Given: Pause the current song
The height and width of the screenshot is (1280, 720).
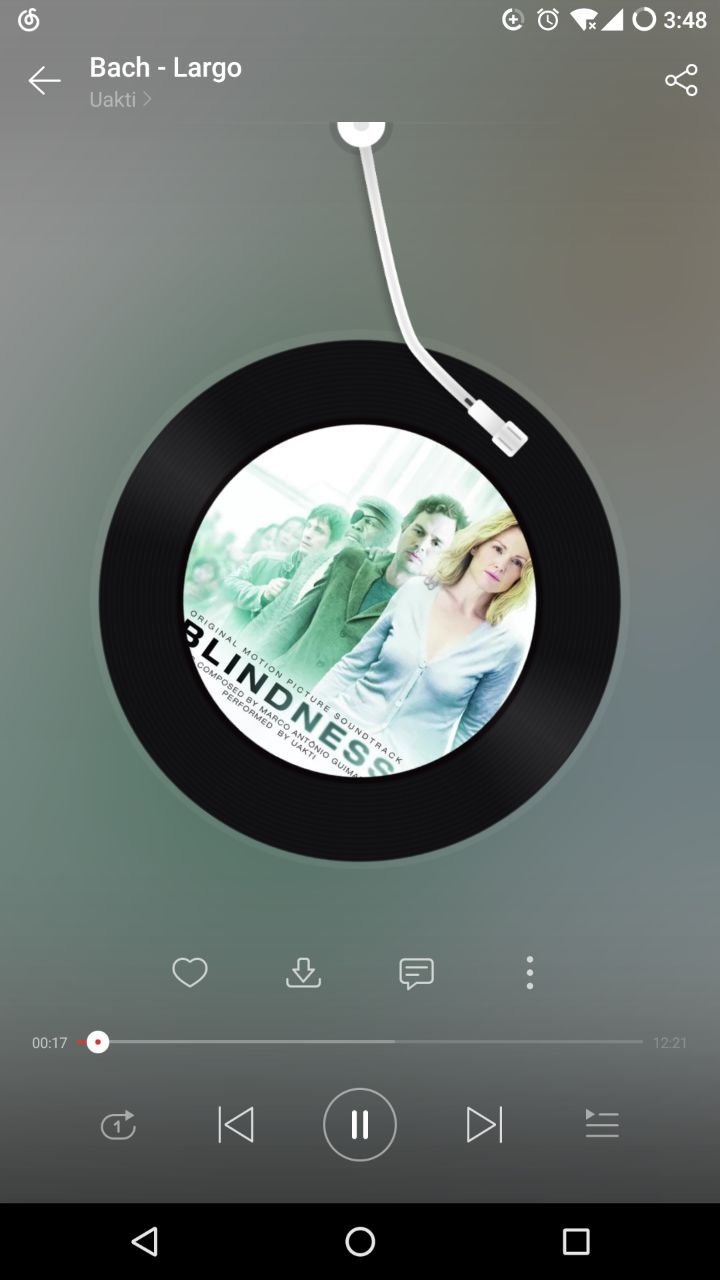Looking at the screenshot, I should coord(360,1125).
